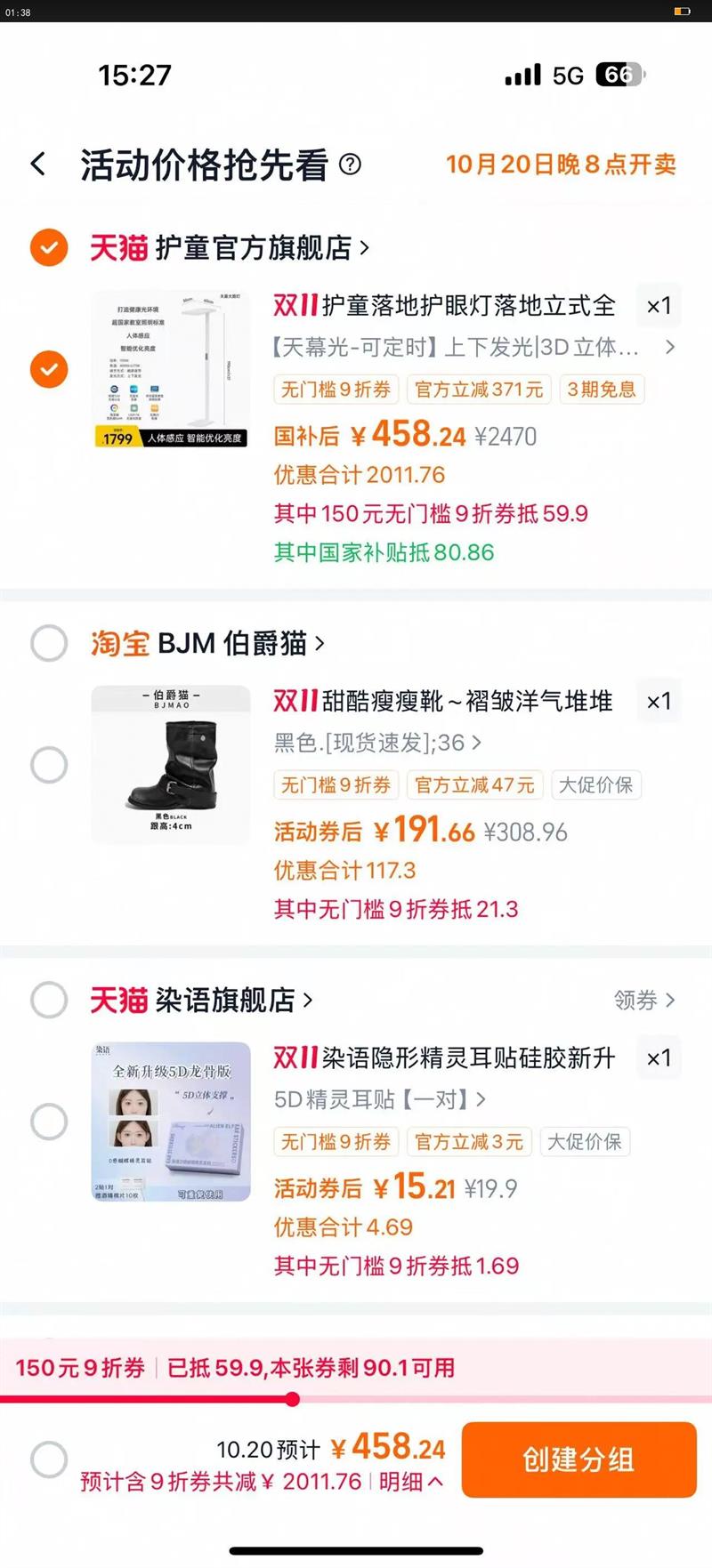
Task: Open the help icon beside 活动价格抢先看
Action: pos(351,164)
